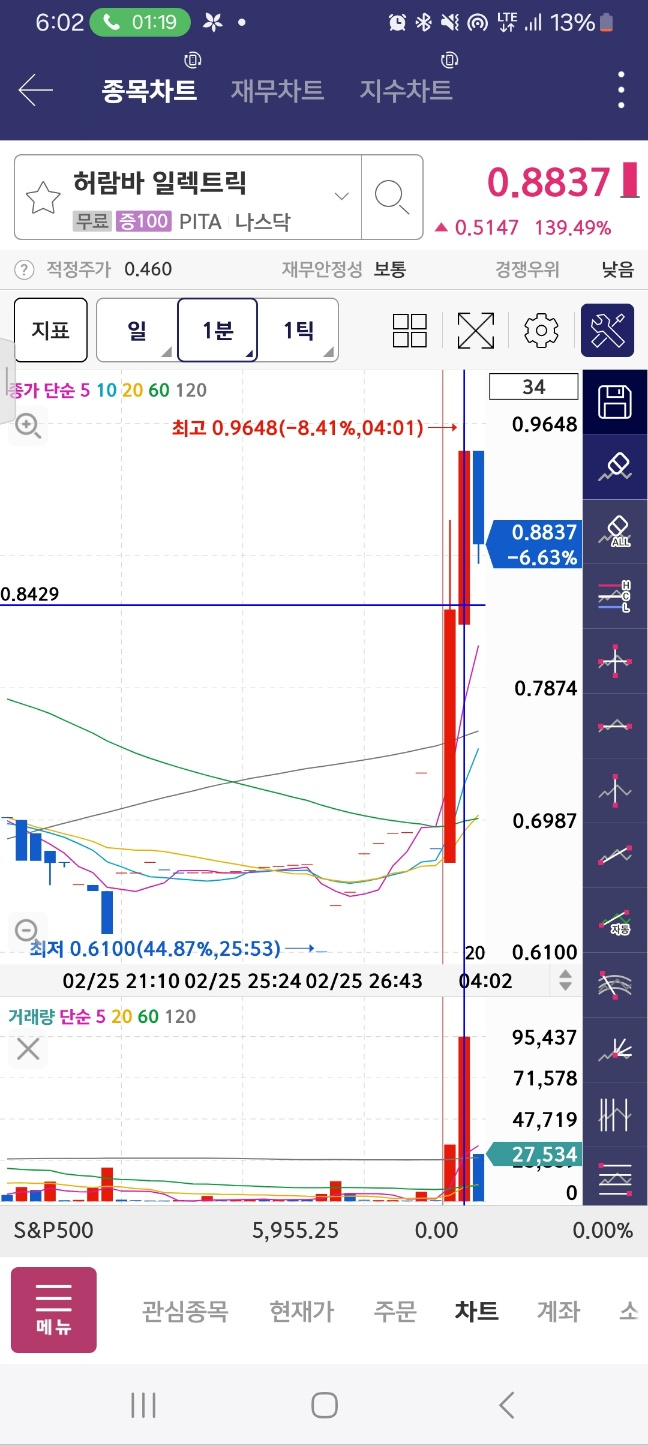This screenshot has width=648, height=1445.
Task: Expand the stock selector dropdown
Action: pyautogui.click(x=341, y=196)
